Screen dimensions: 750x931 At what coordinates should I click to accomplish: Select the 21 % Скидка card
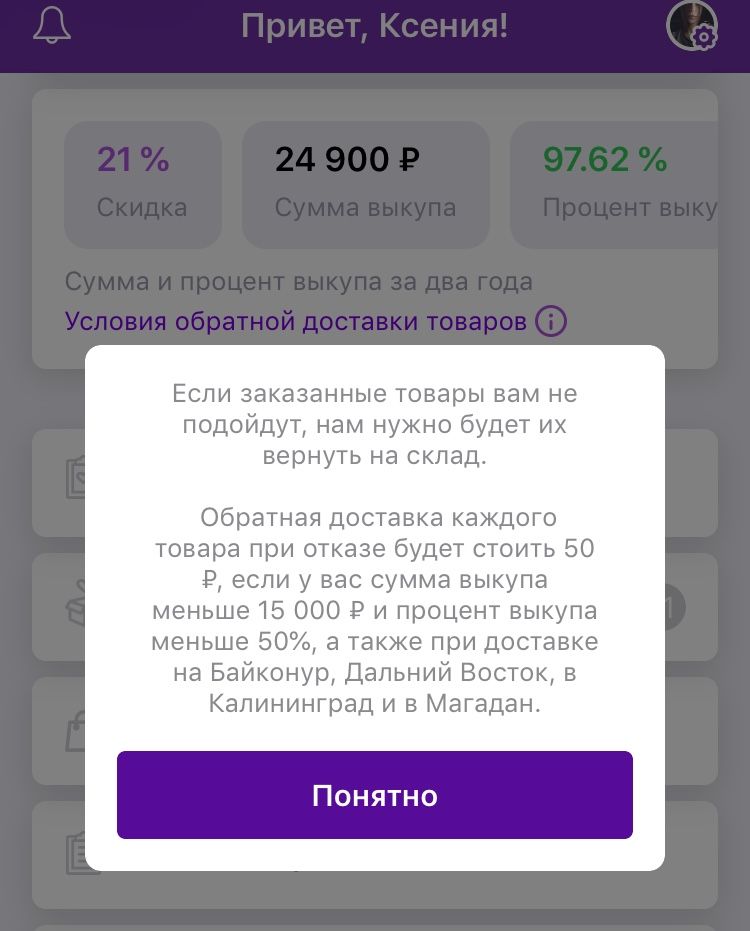[x=143, y=184]
